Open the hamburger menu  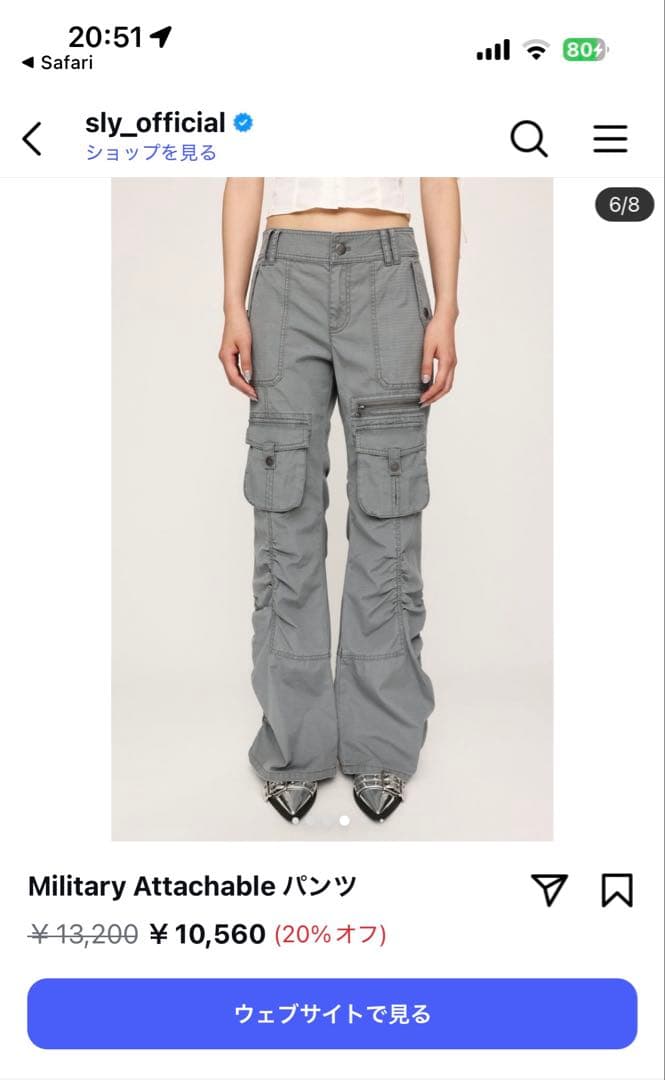pos(610,139)
